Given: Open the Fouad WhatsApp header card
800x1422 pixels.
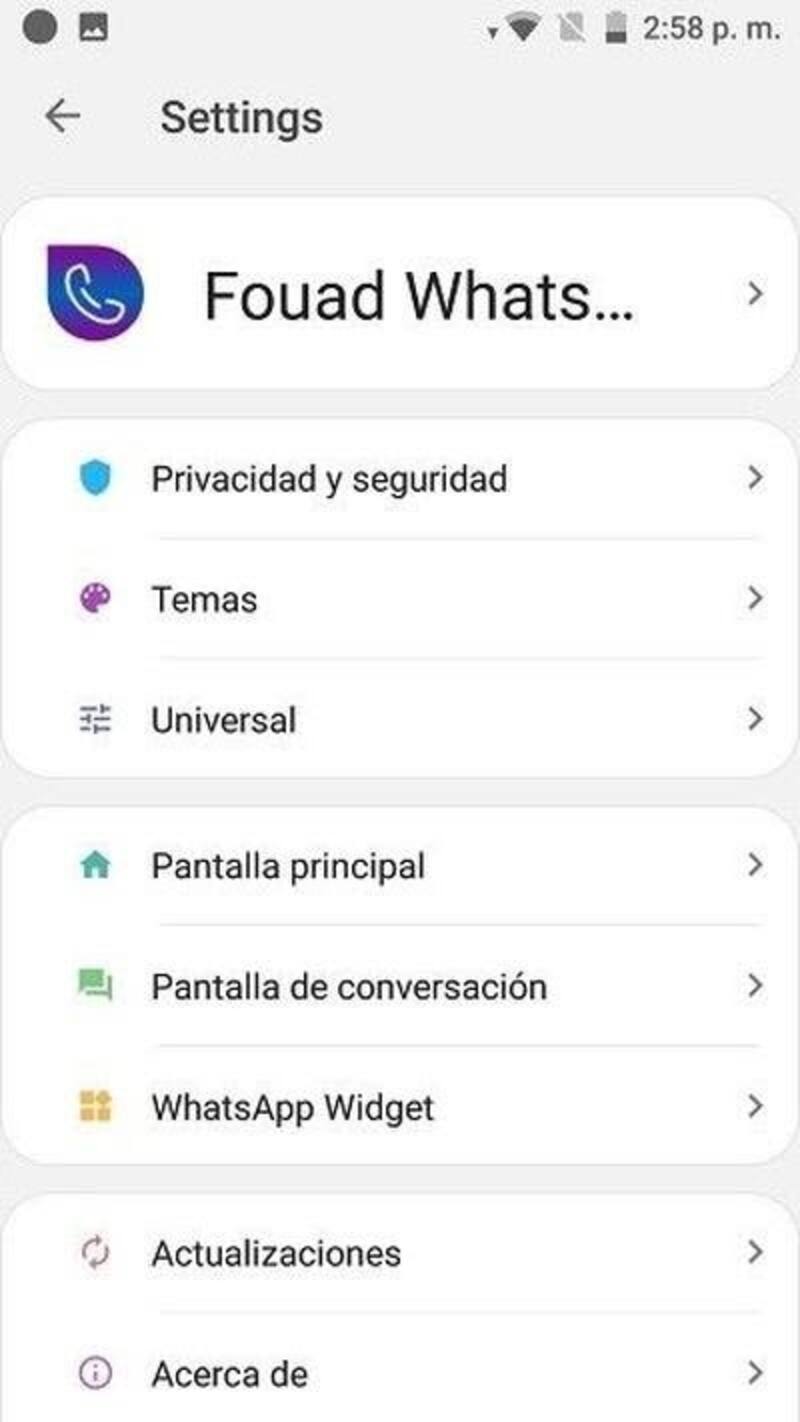Looking at the screenshot, I should point(400,293).
